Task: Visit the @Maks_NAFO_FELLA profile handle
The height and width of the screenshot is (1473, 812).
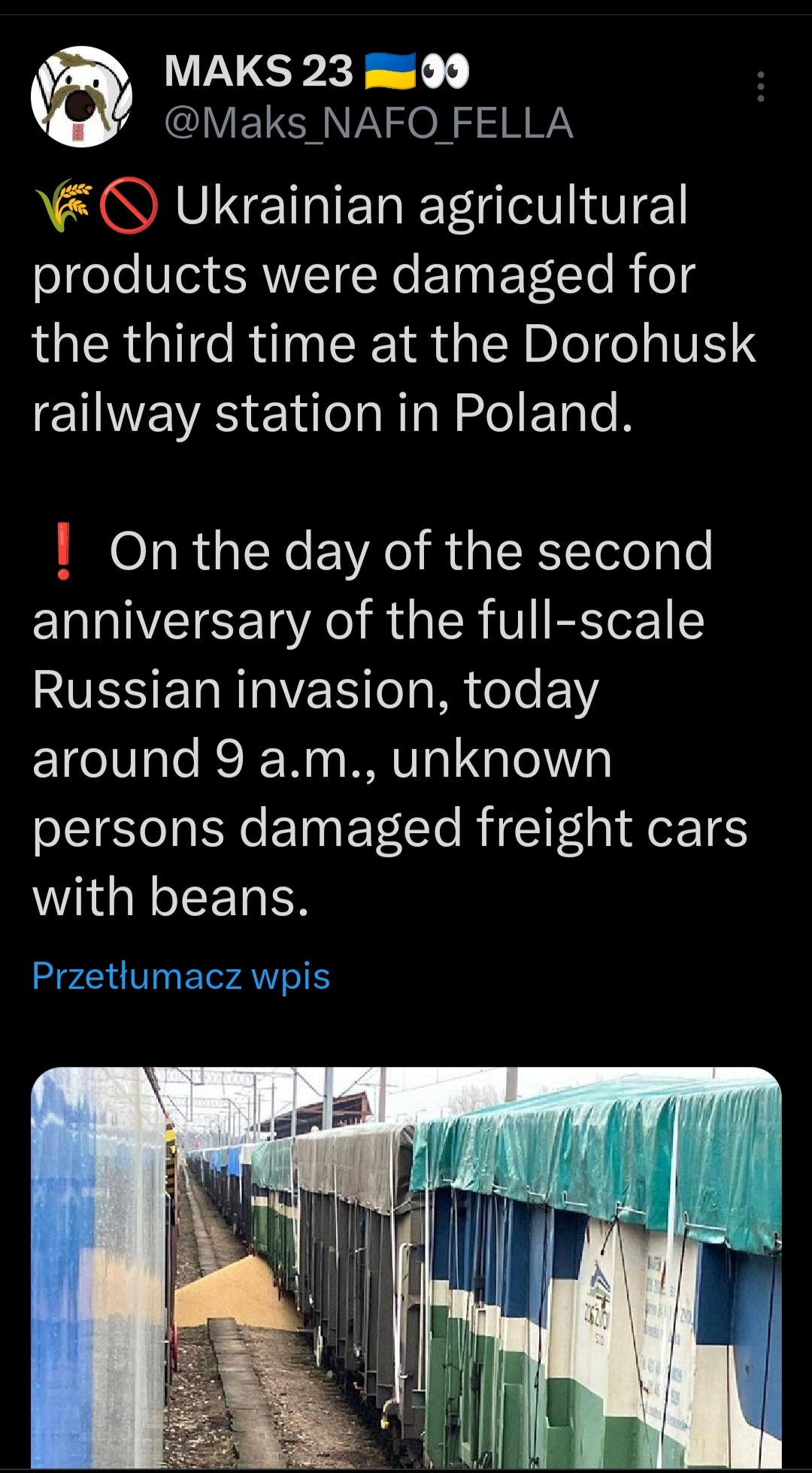Action: coord(368,123)
